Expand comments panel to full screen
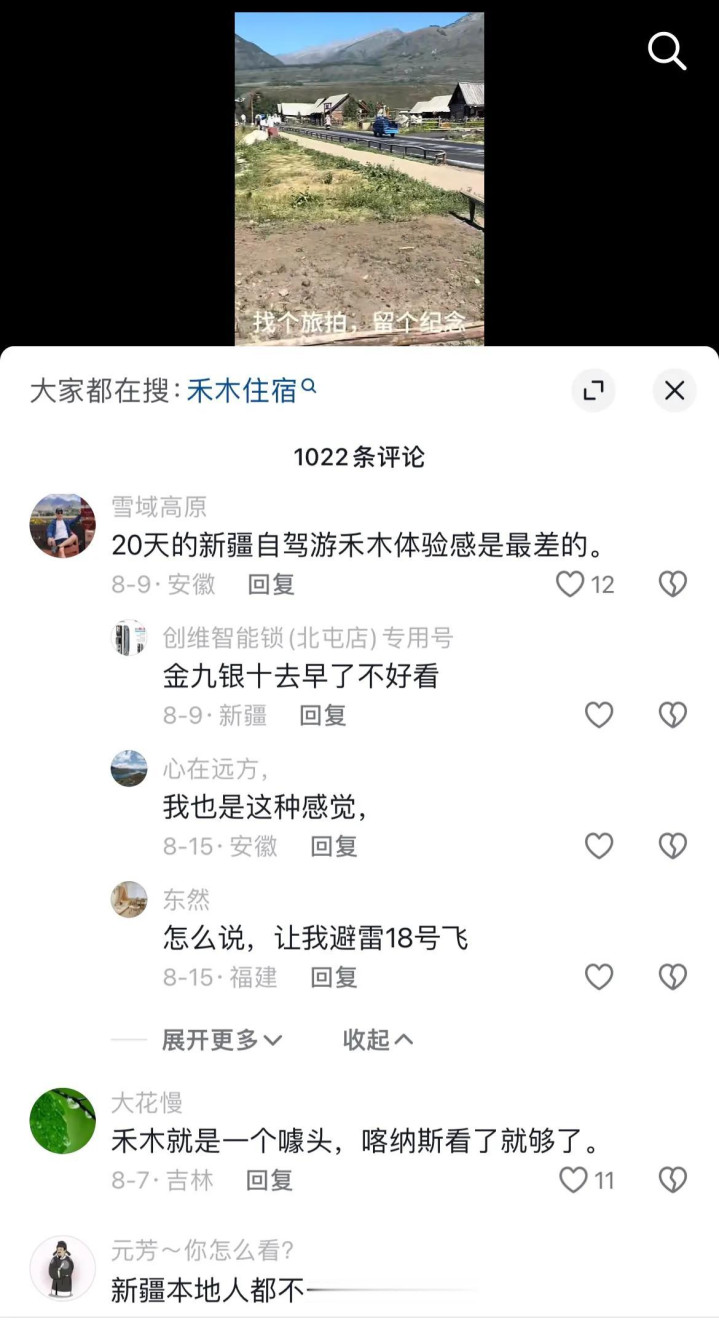 click(593, 391)
